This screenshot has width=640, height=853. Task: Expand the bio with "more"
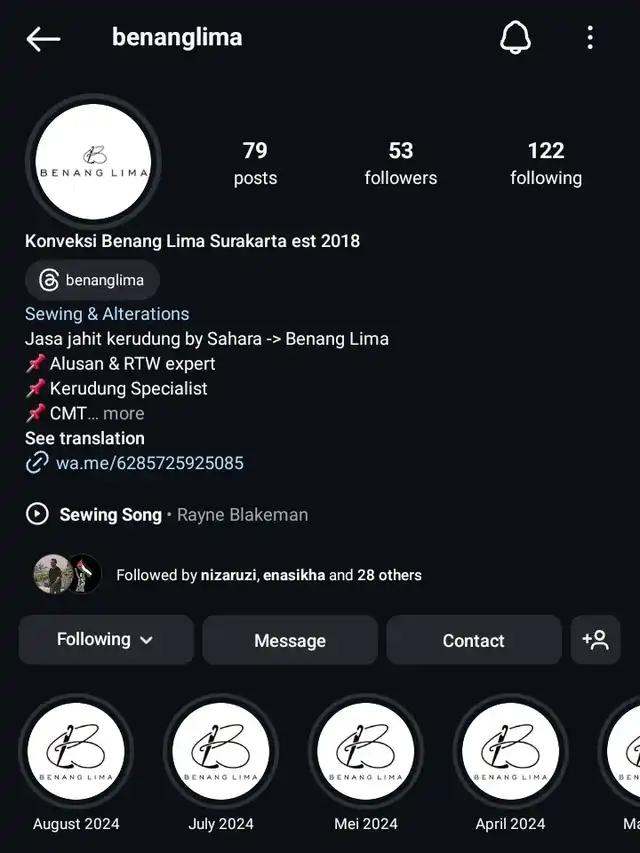point(123,413)
